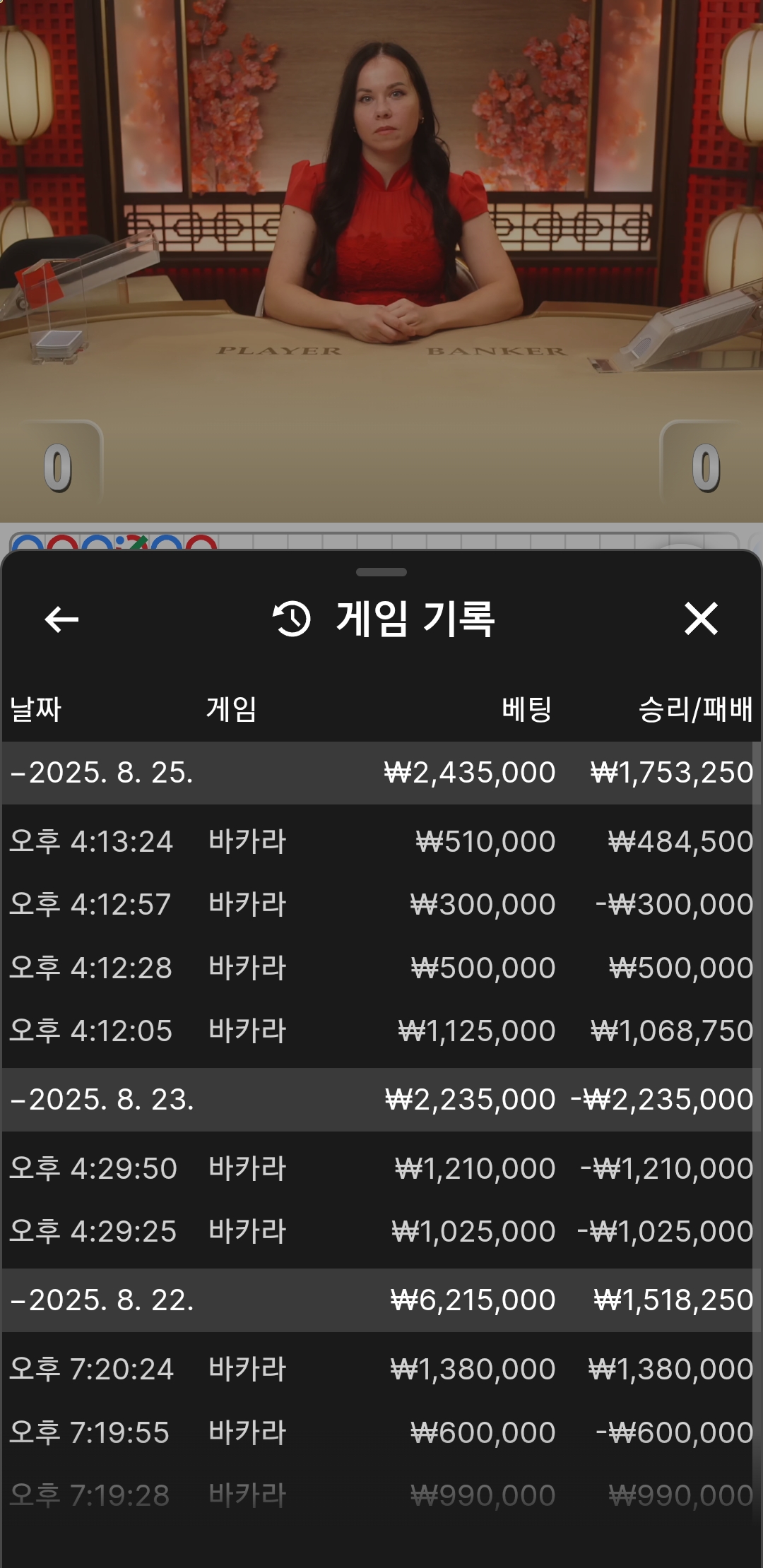Close the game history panel

click(x=701, y=619)
